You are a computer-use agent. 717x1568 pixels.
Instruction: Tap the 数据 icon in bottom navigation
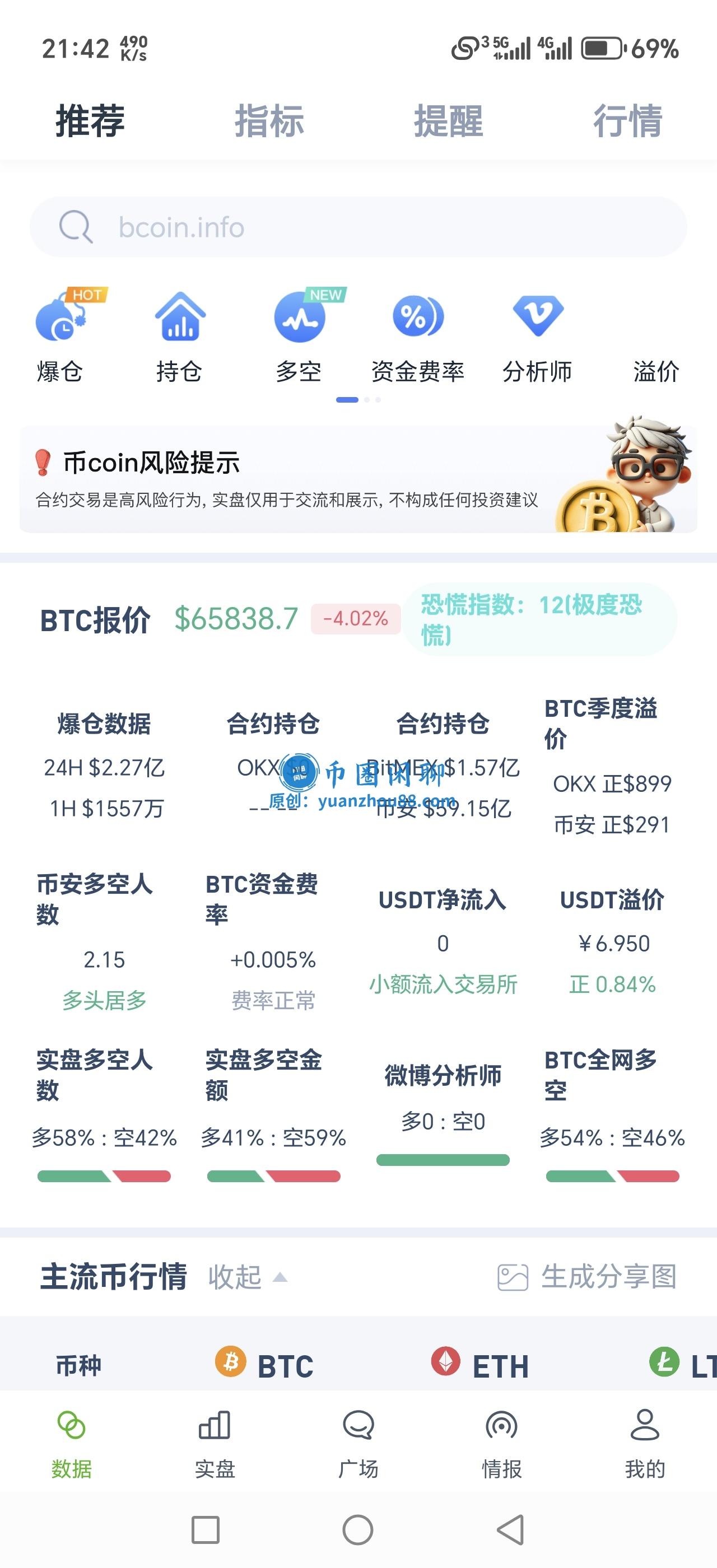coord(72,1434)
